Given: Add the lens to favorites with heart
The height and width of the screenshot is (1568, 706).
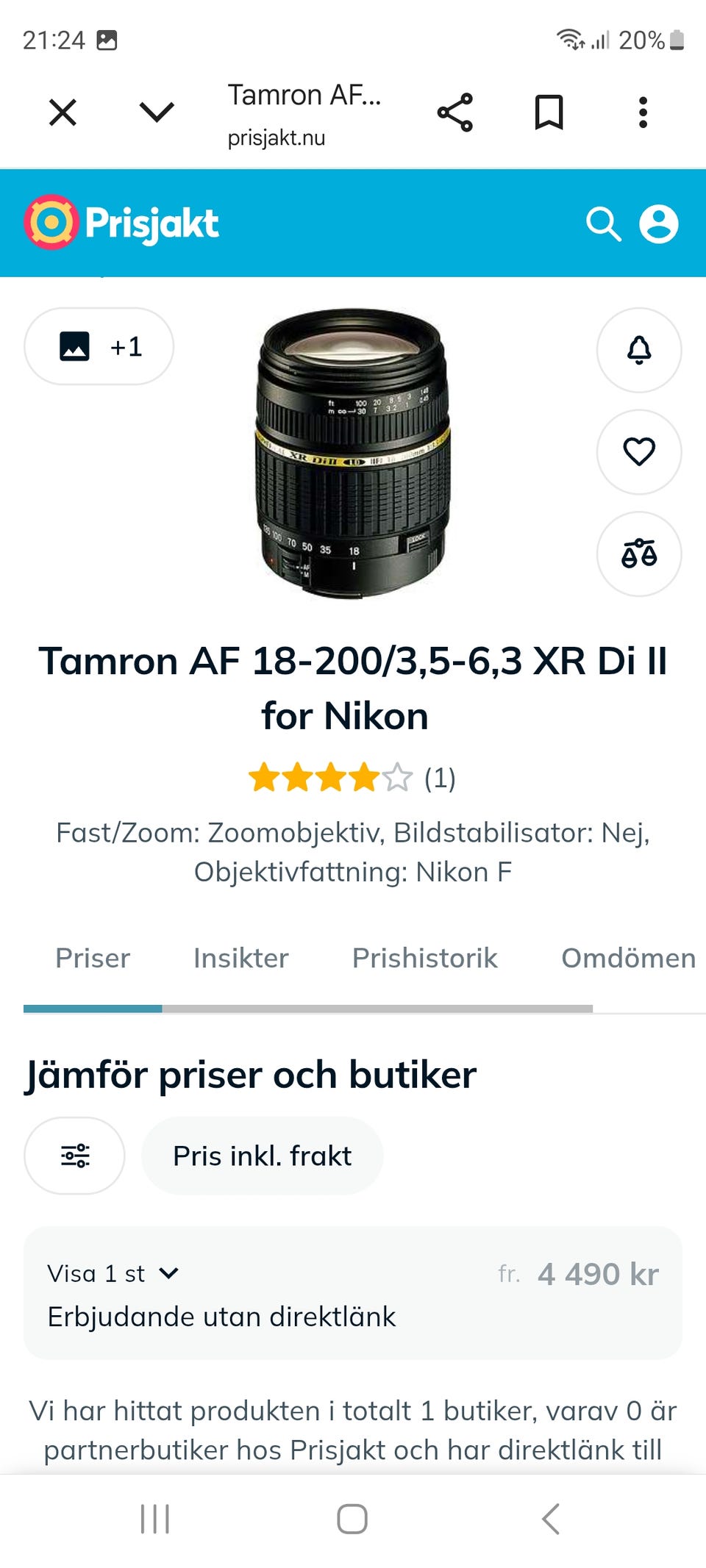Looking at the screenshot, I should click(639, 451).
